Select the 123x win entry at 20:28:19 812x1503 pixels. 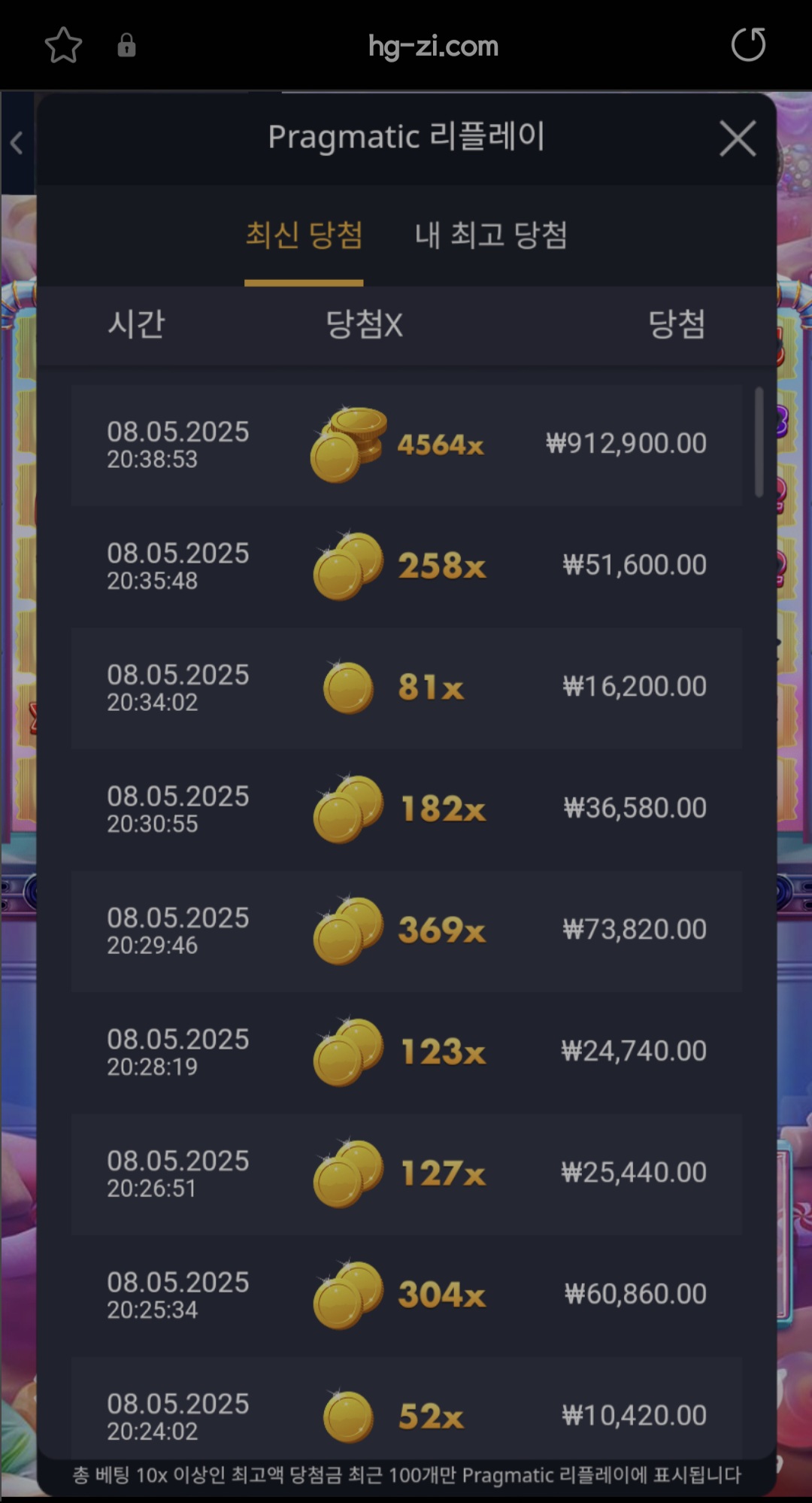pyautogui.click(x=406, y=1052)
